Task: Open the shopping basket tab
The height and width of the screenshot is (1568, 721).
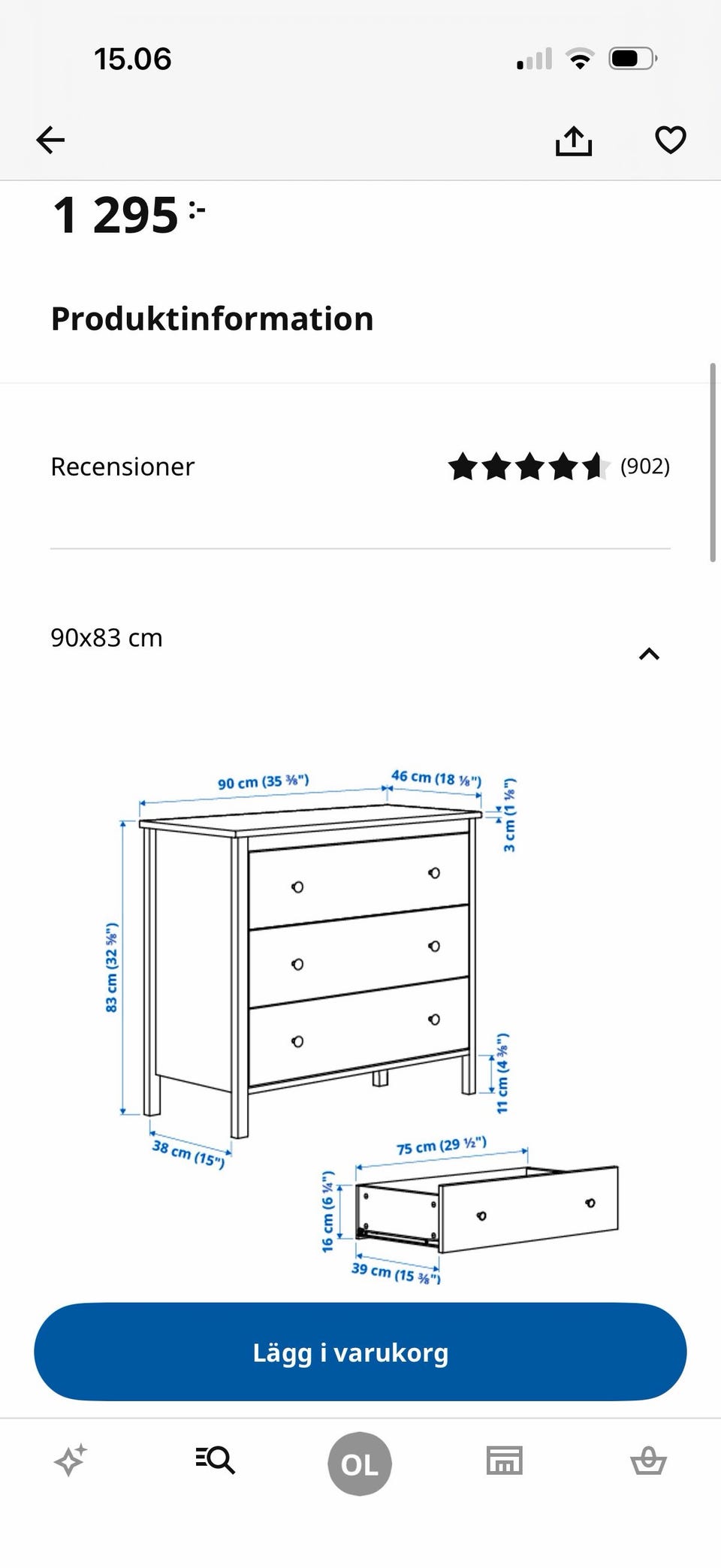Action: [x=648, y=1461]
